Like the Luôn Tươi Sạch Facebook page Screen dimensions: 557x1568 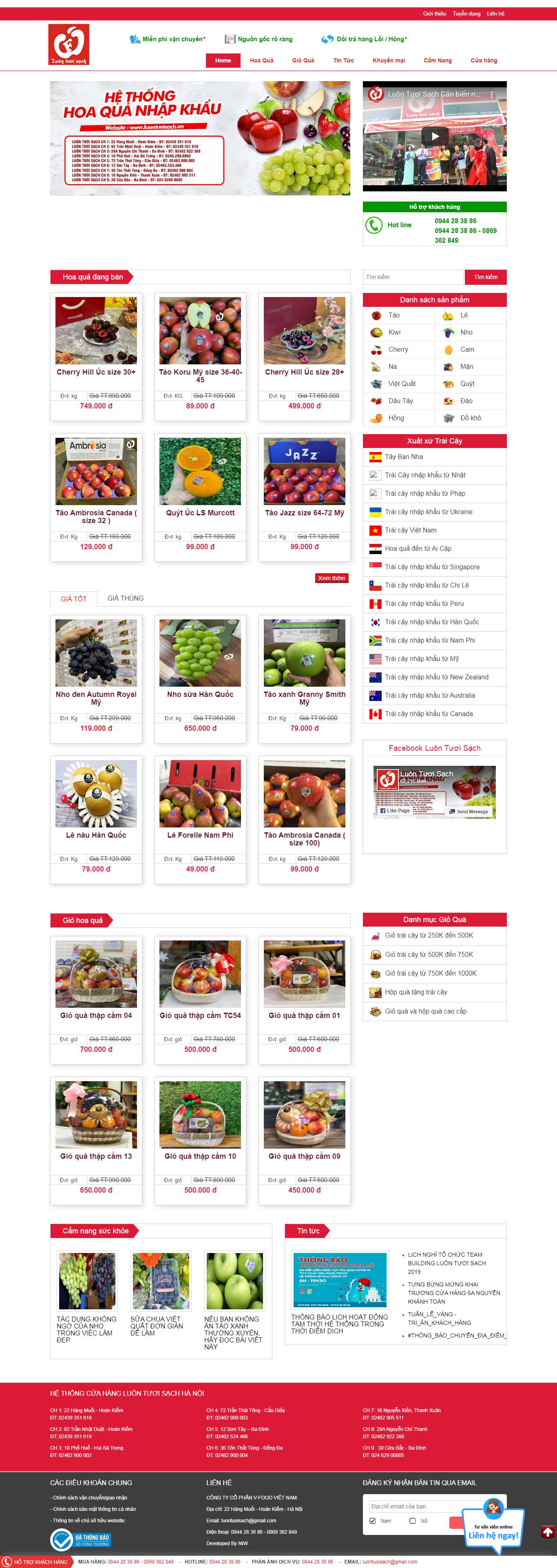395,811
